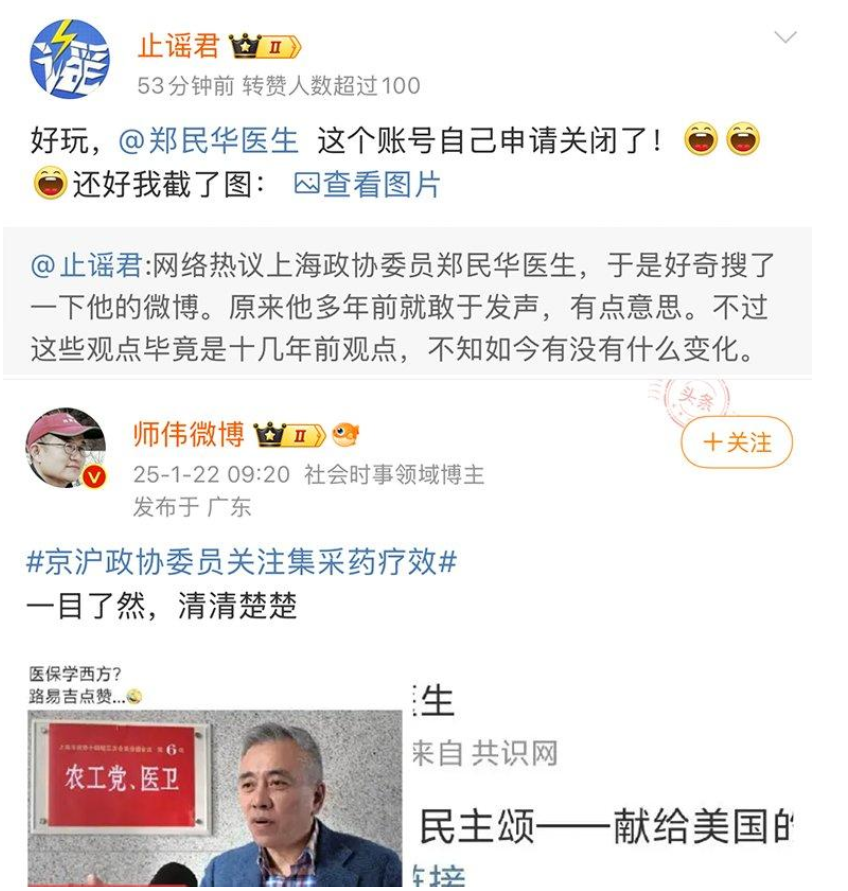
Task: Open the 师伟微博 username link
Action: point(187,434)
